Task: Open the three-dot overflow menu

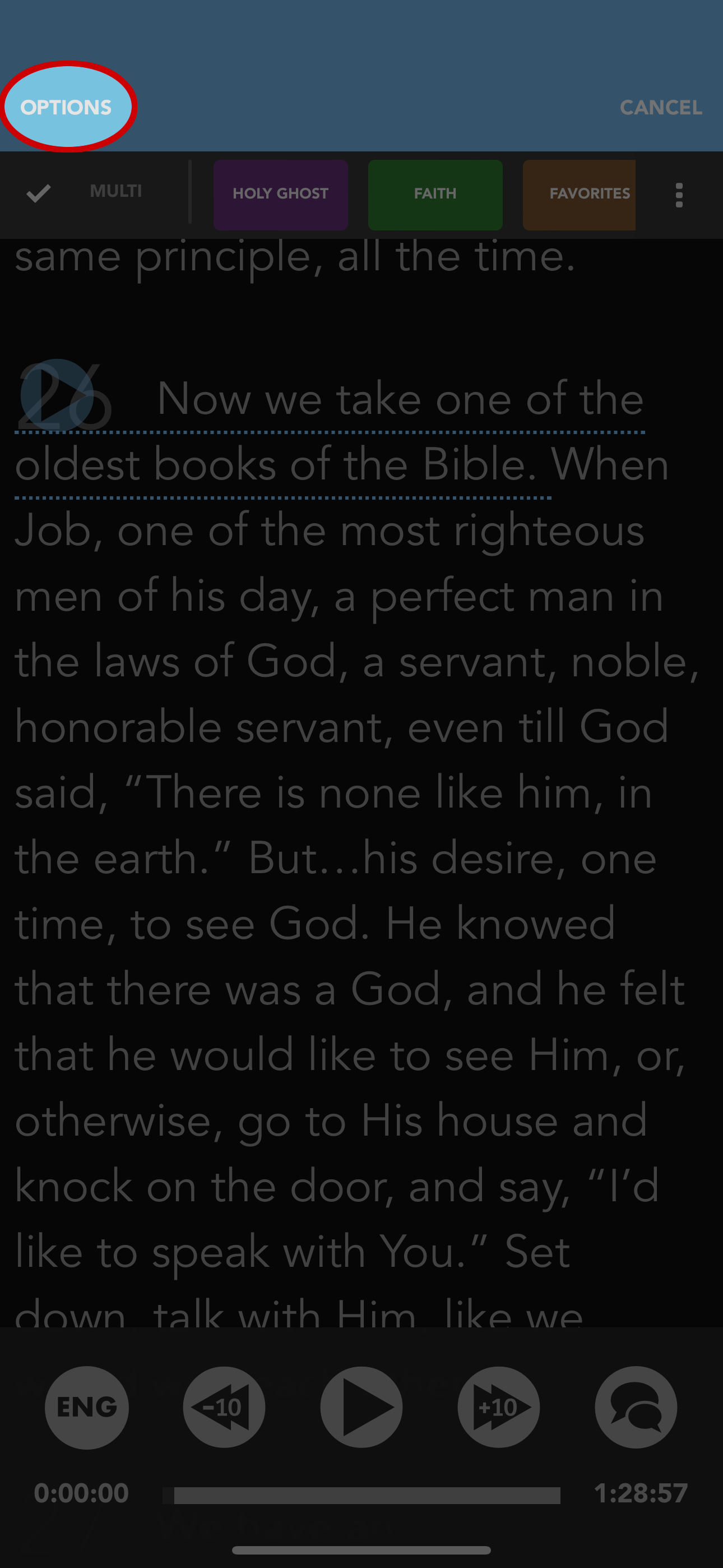Action: pos(679,195)
